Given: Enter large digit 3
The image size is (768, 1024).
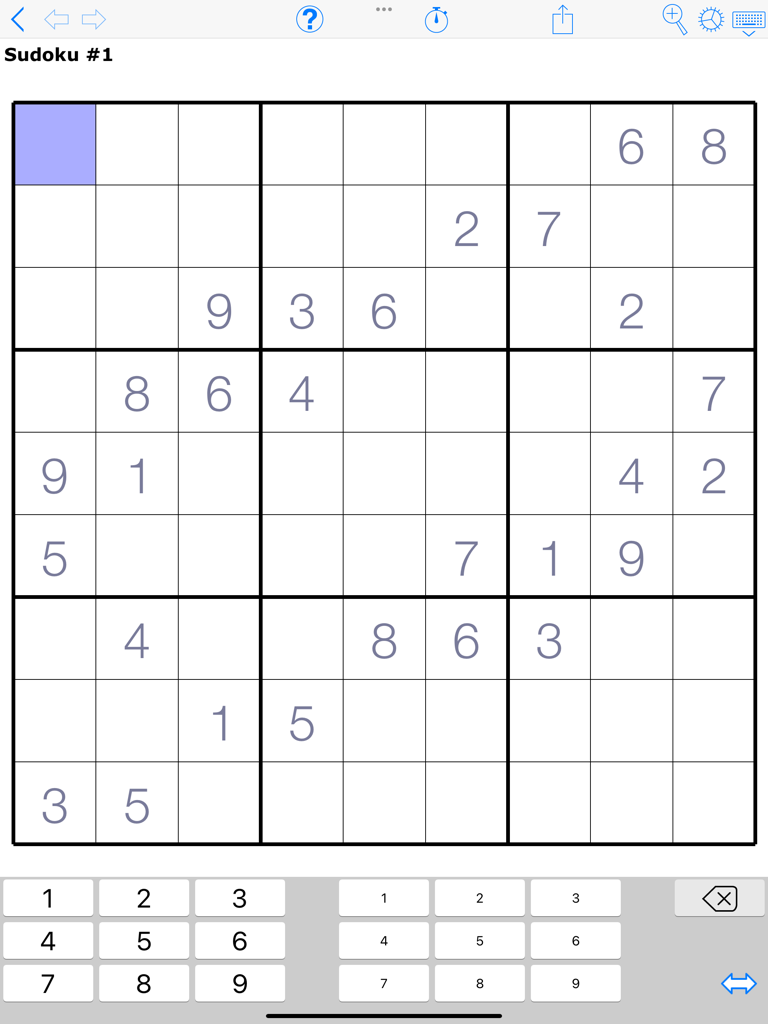Looking at the screenshot, I should [240, 898].
